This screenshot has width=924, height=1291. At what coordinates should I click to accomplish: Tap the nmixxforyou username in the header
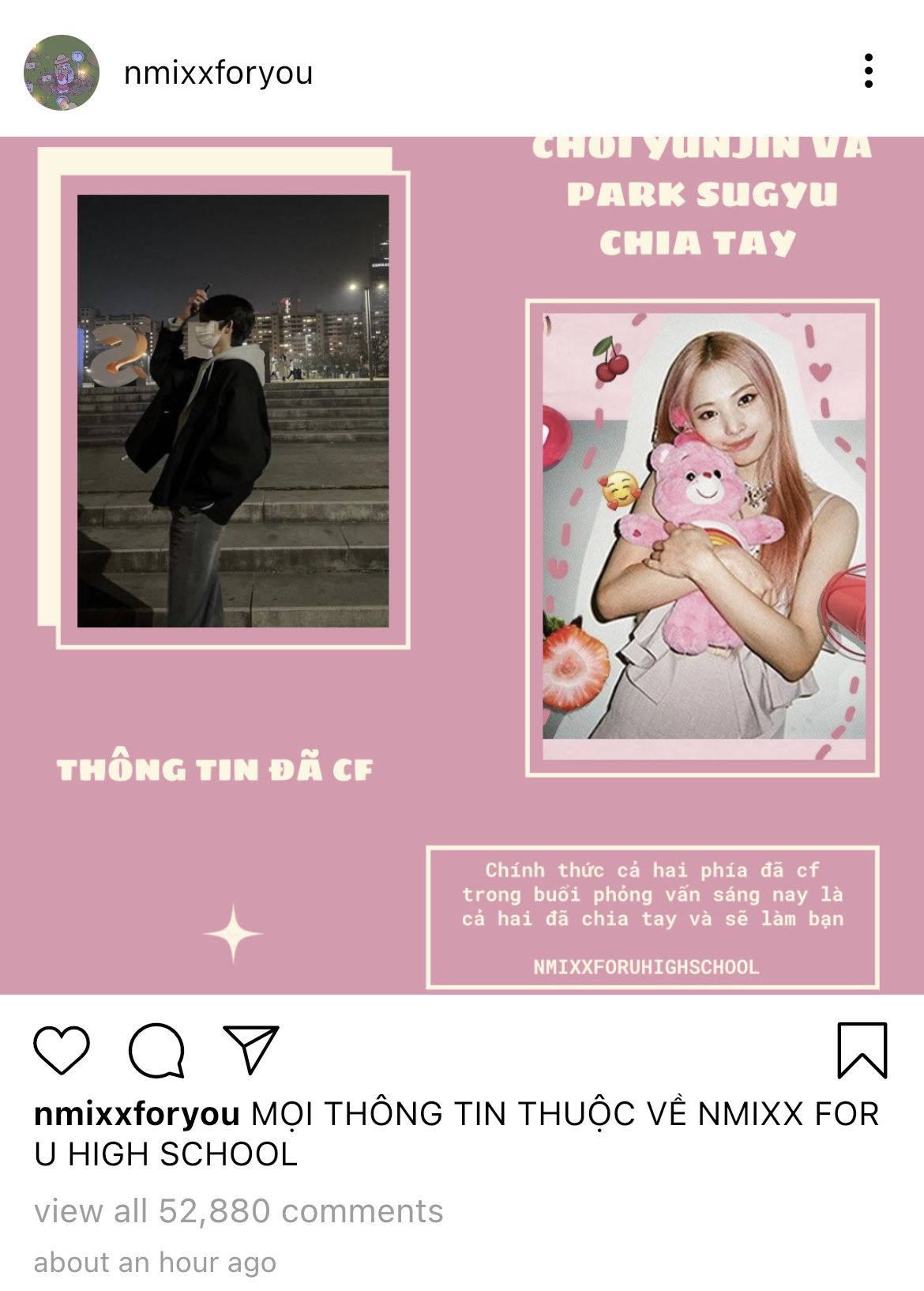[x=218, y=73]
